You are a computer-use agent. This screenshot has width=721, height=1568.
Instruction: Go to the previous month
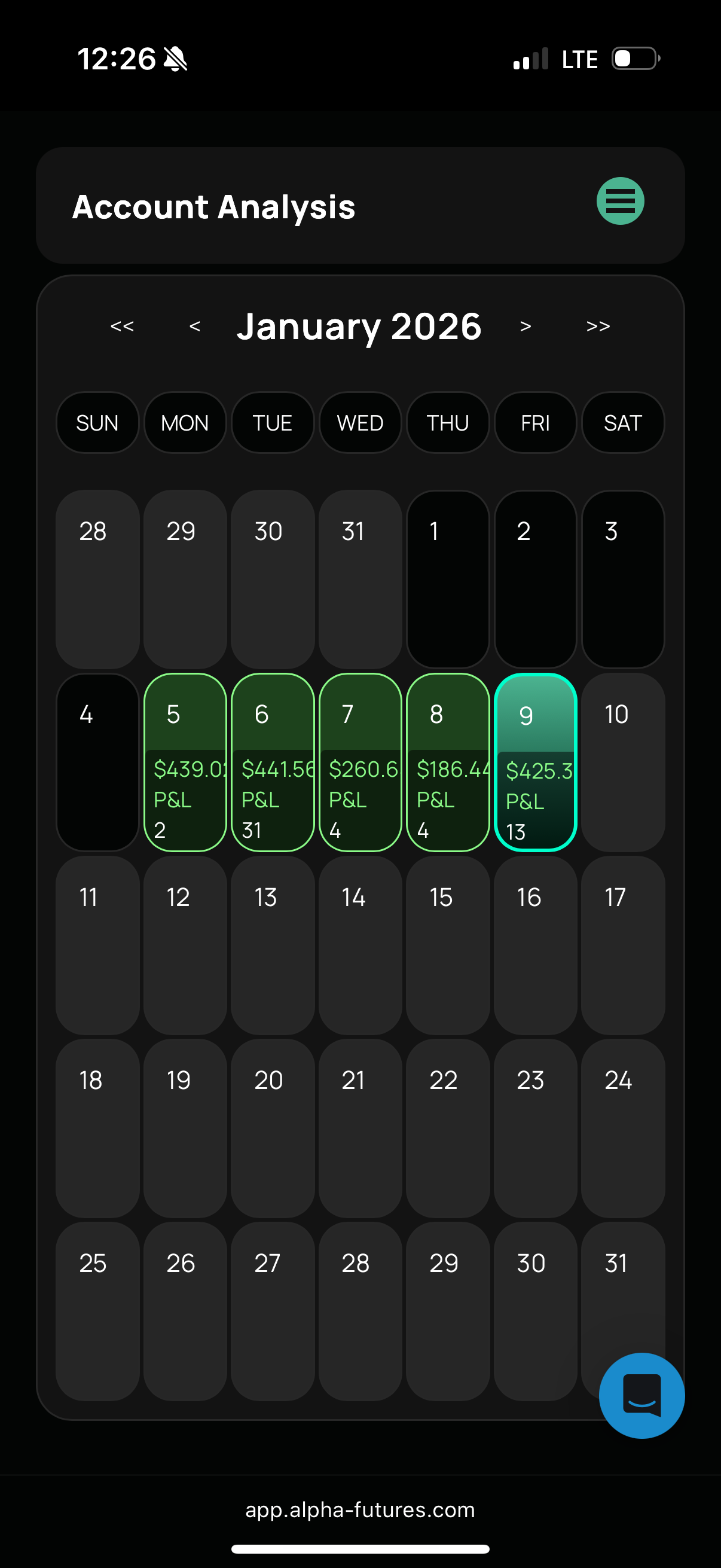click(x=195, y=327)
